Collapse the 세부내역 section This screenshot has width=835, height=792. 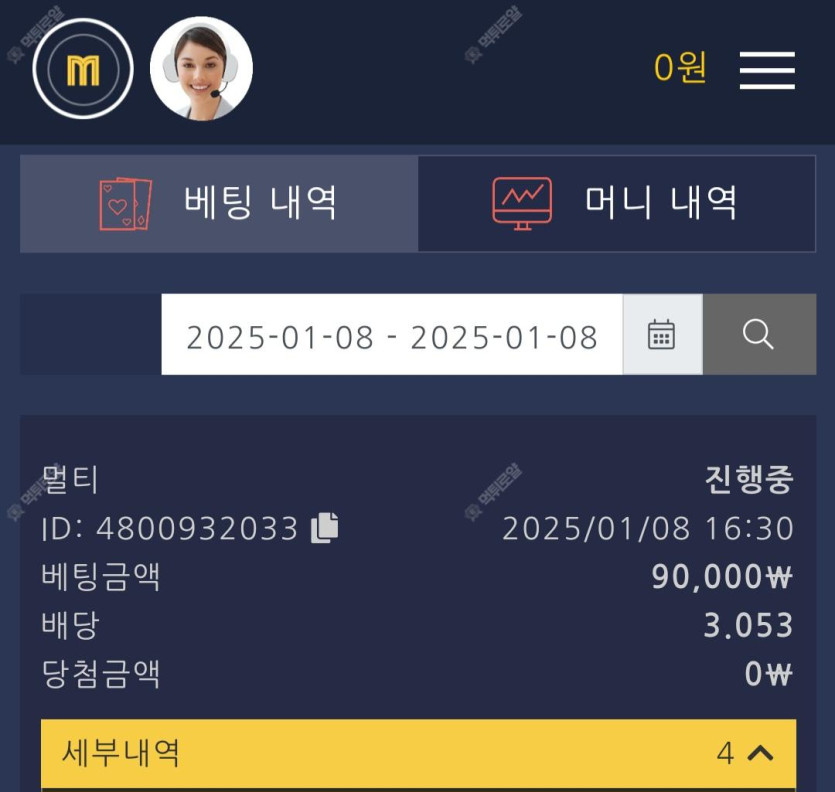(x=760, y=753)
